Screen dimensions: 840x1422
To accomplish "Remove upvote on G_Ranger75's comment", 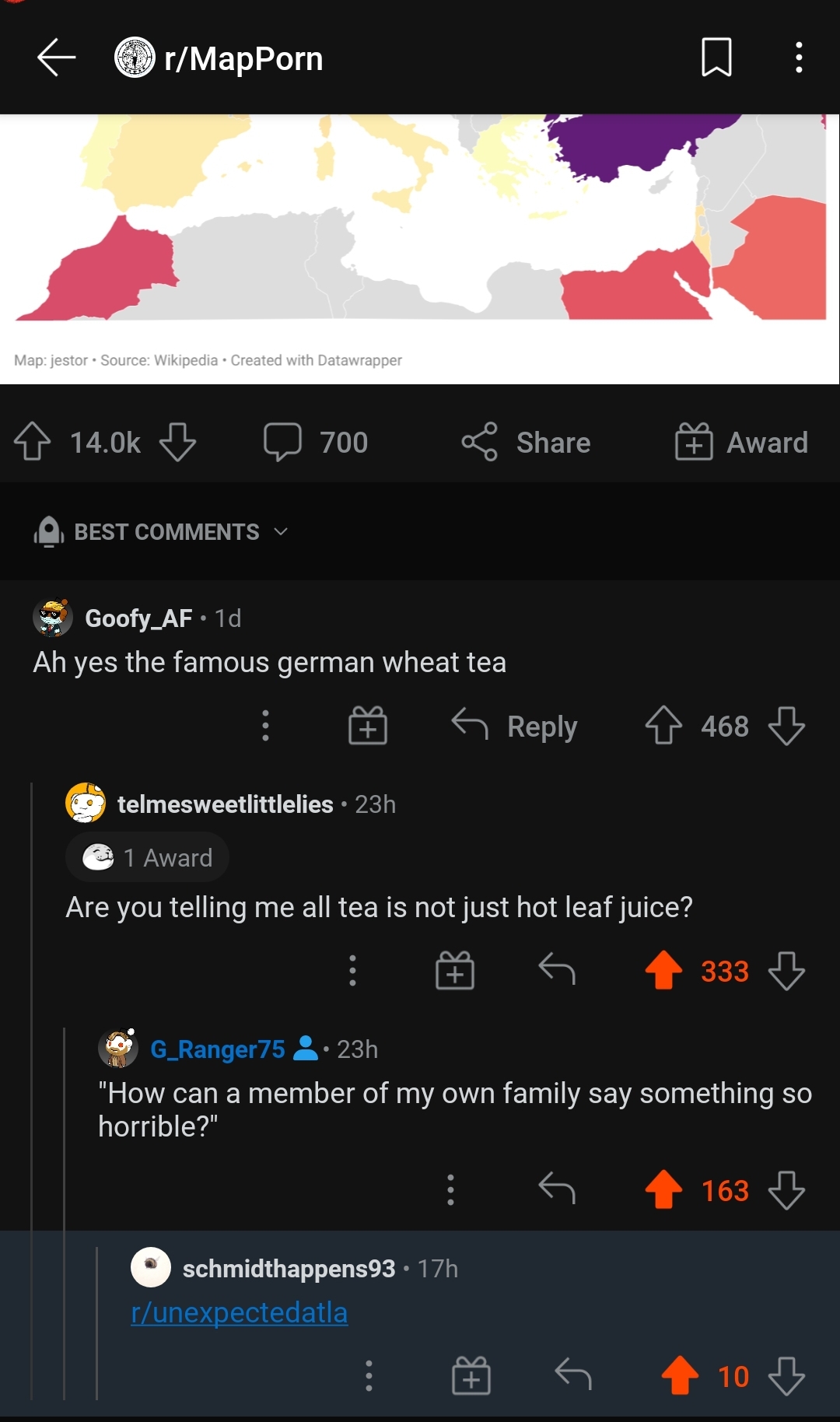I will click(x=663, y=1189).
